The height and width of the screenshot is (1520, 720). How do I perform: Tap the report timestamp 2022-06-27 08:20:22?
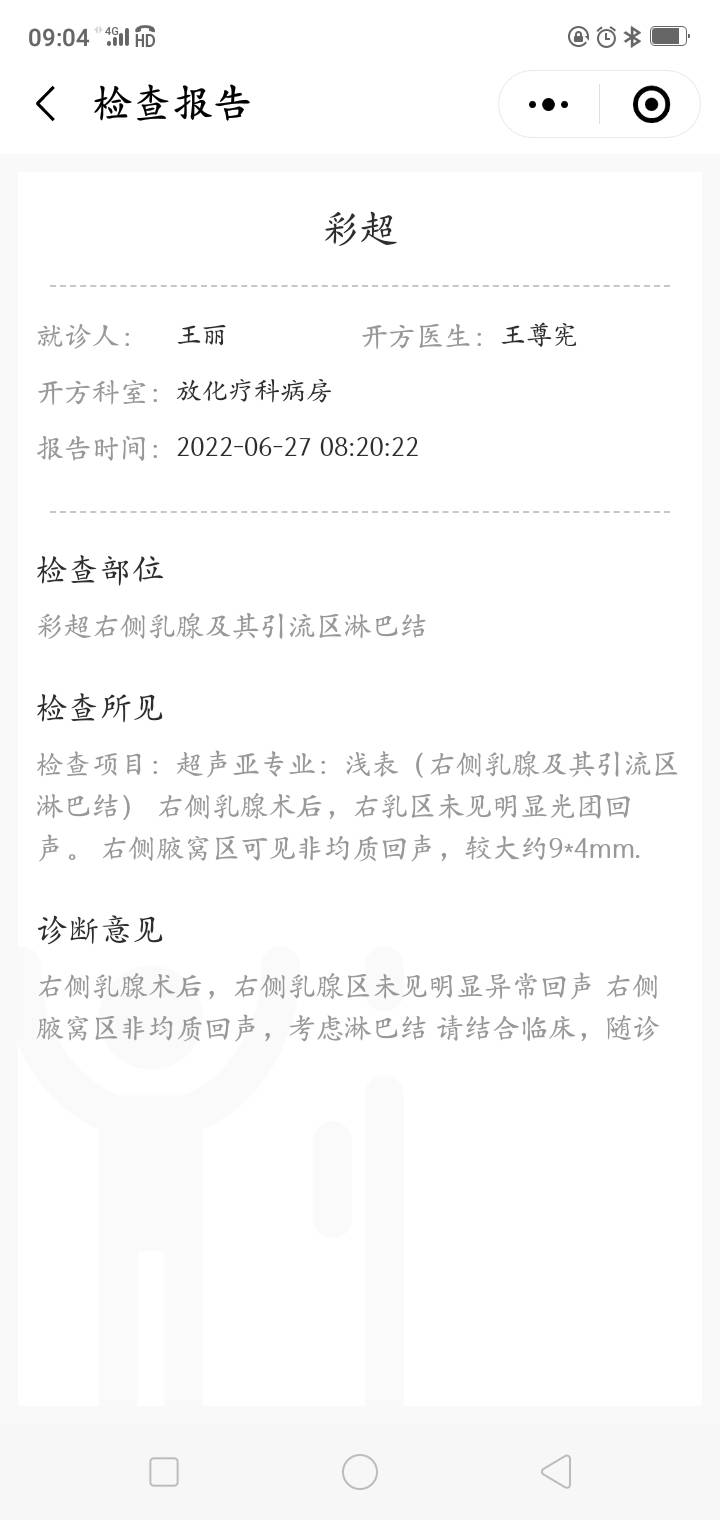click(299, 447)
